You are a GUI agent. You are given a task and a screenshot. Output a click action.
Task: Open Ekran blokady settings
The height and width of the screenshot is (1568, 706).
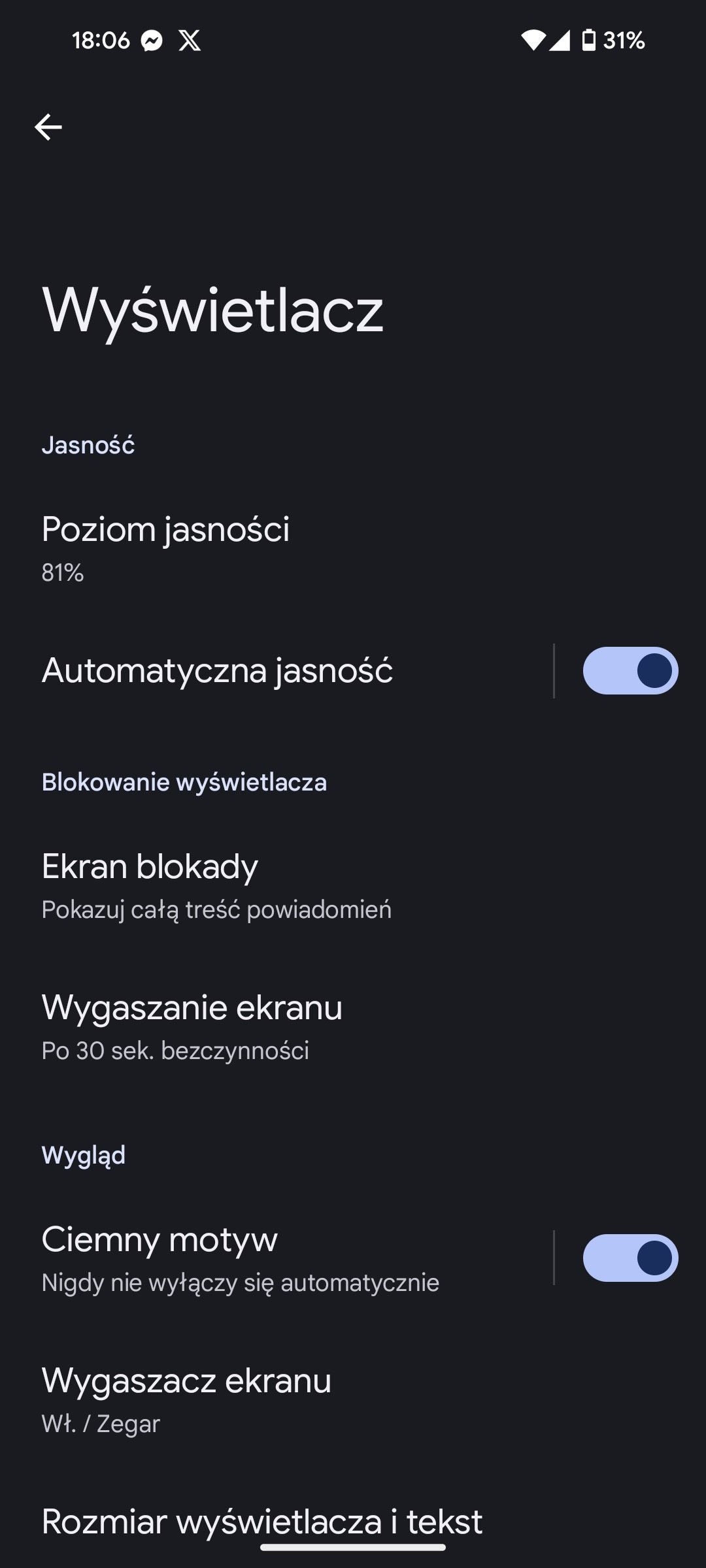pos(353,886)
